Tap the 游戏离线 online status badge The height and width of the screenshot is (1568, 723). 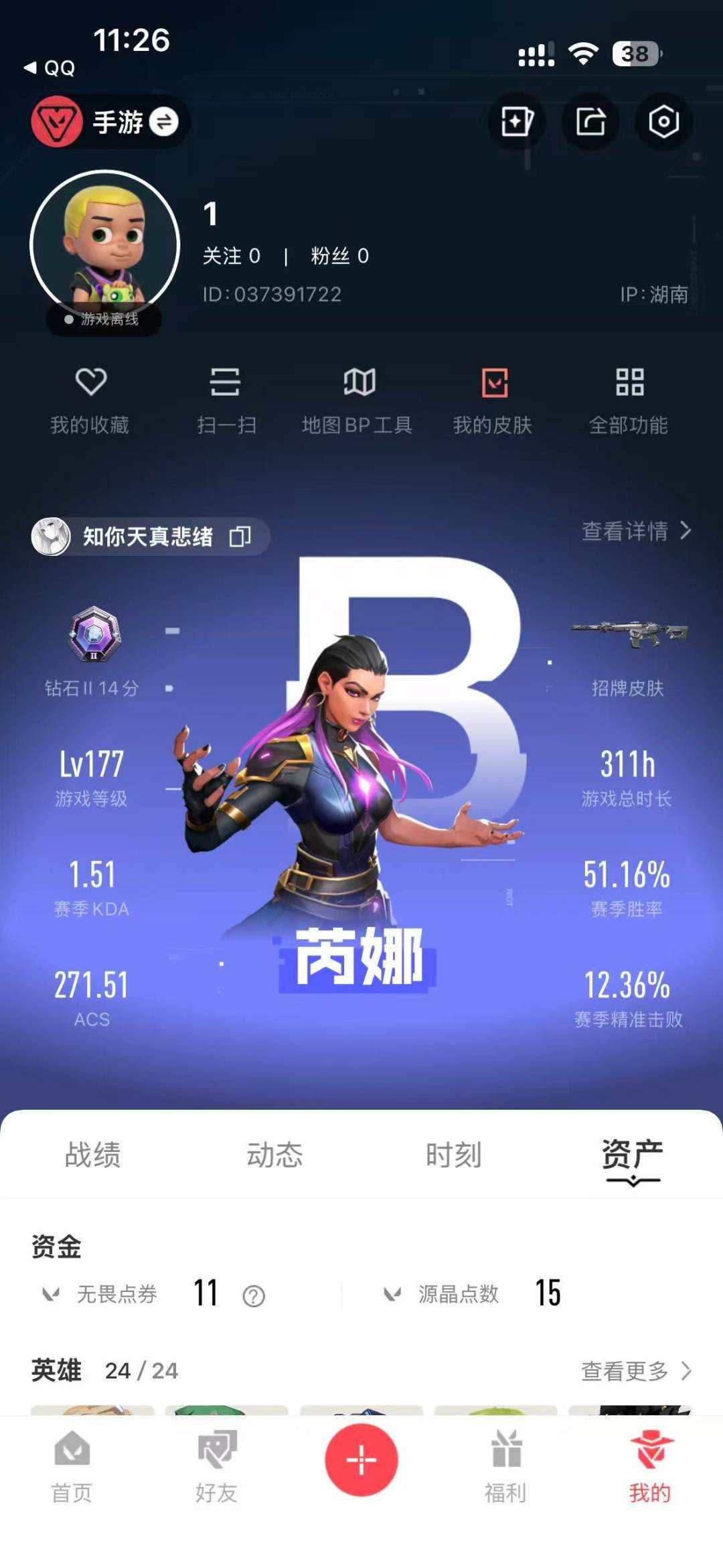tap(104, 319)
